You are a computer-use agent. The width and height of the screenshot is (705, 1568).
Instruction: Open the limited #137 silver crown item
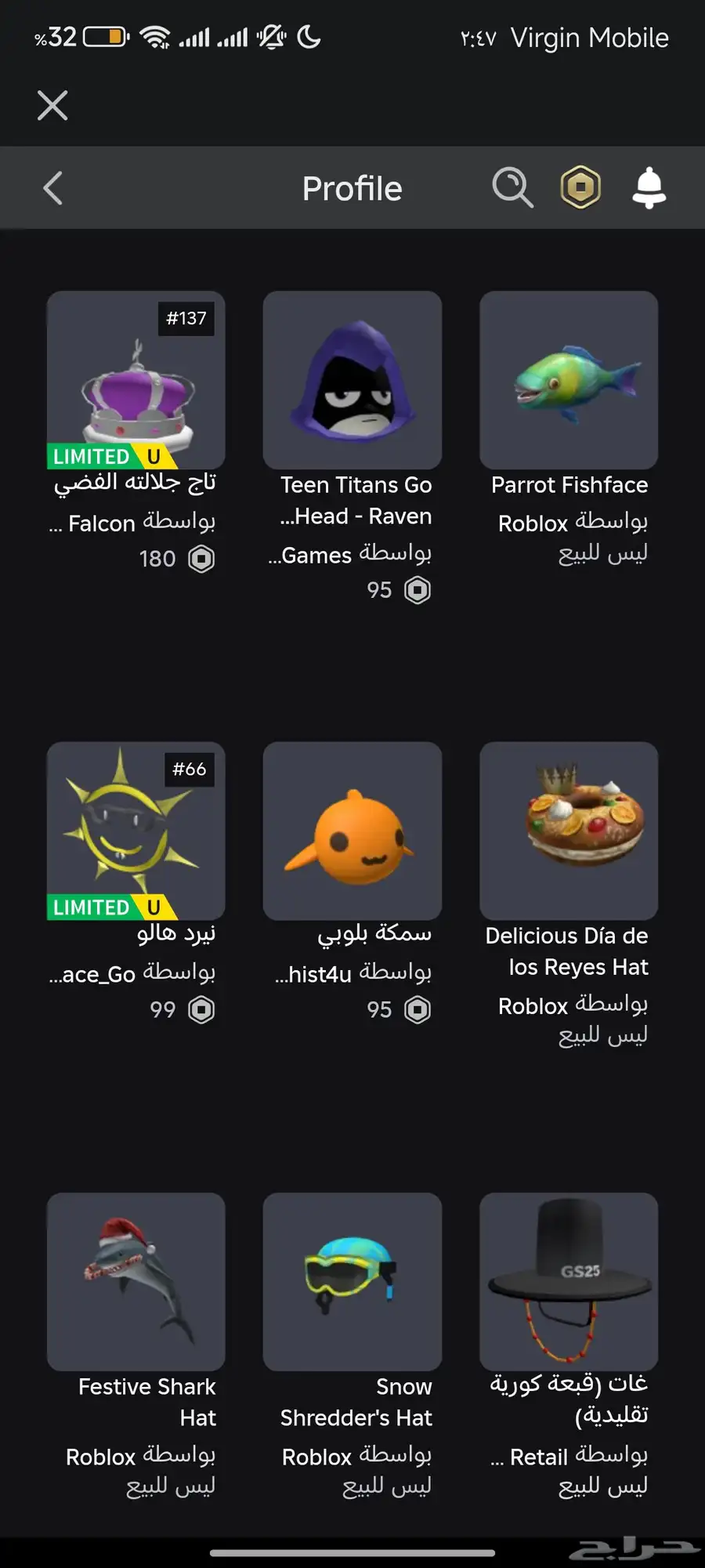tap(136, 381)
